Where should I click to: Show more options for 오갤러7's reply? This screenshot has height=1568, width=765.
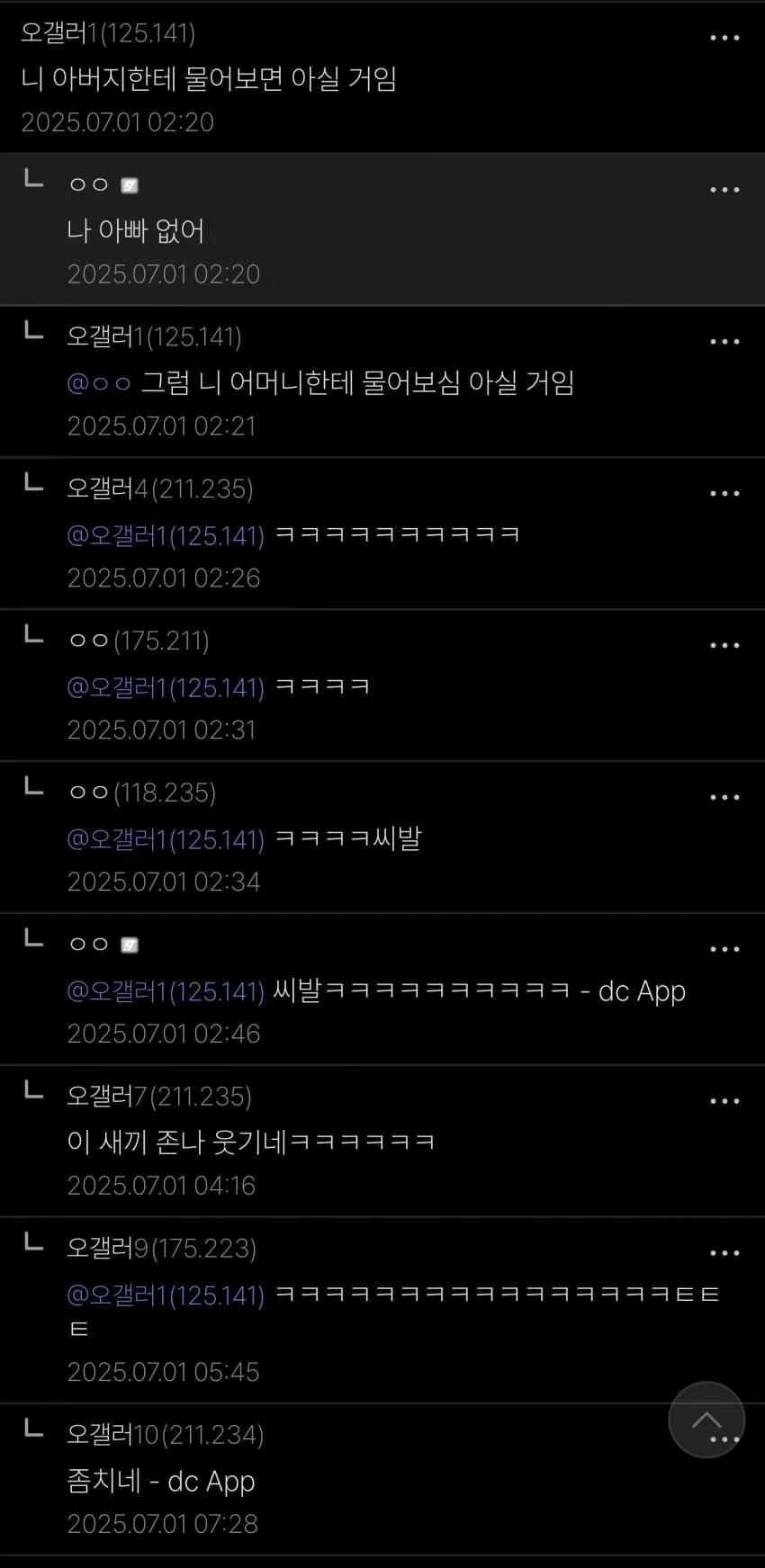(x=724, y=1102)
